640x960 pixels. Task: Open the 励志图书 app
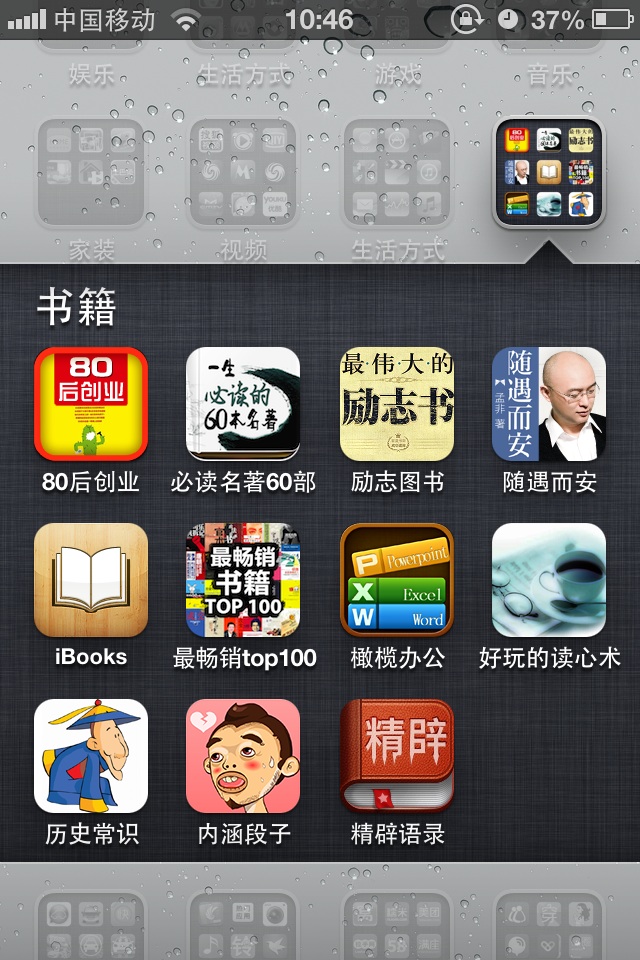click(x=397, y=404)
